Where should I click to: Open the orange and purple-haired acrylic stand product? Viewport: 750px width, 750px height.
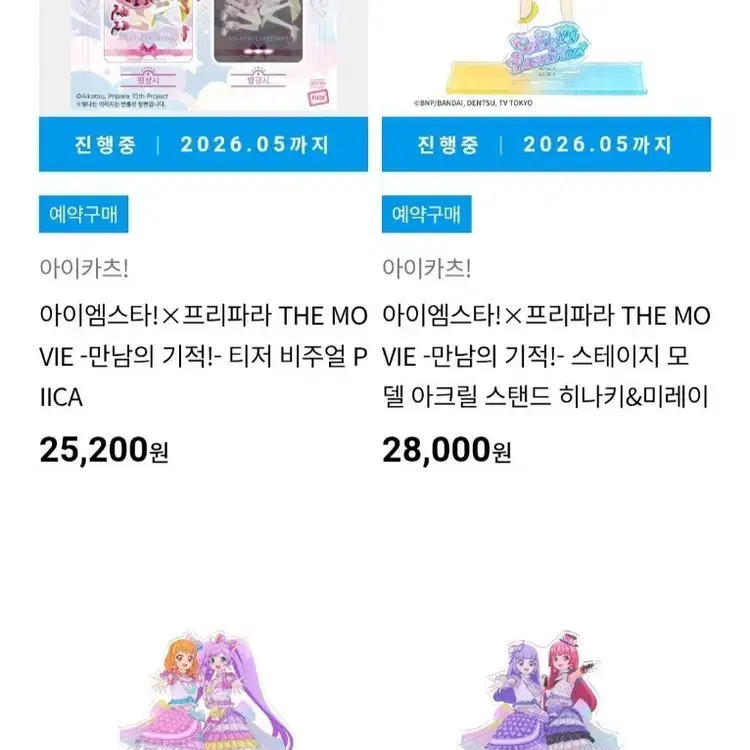pyautogui.click(x=206, y=689)
